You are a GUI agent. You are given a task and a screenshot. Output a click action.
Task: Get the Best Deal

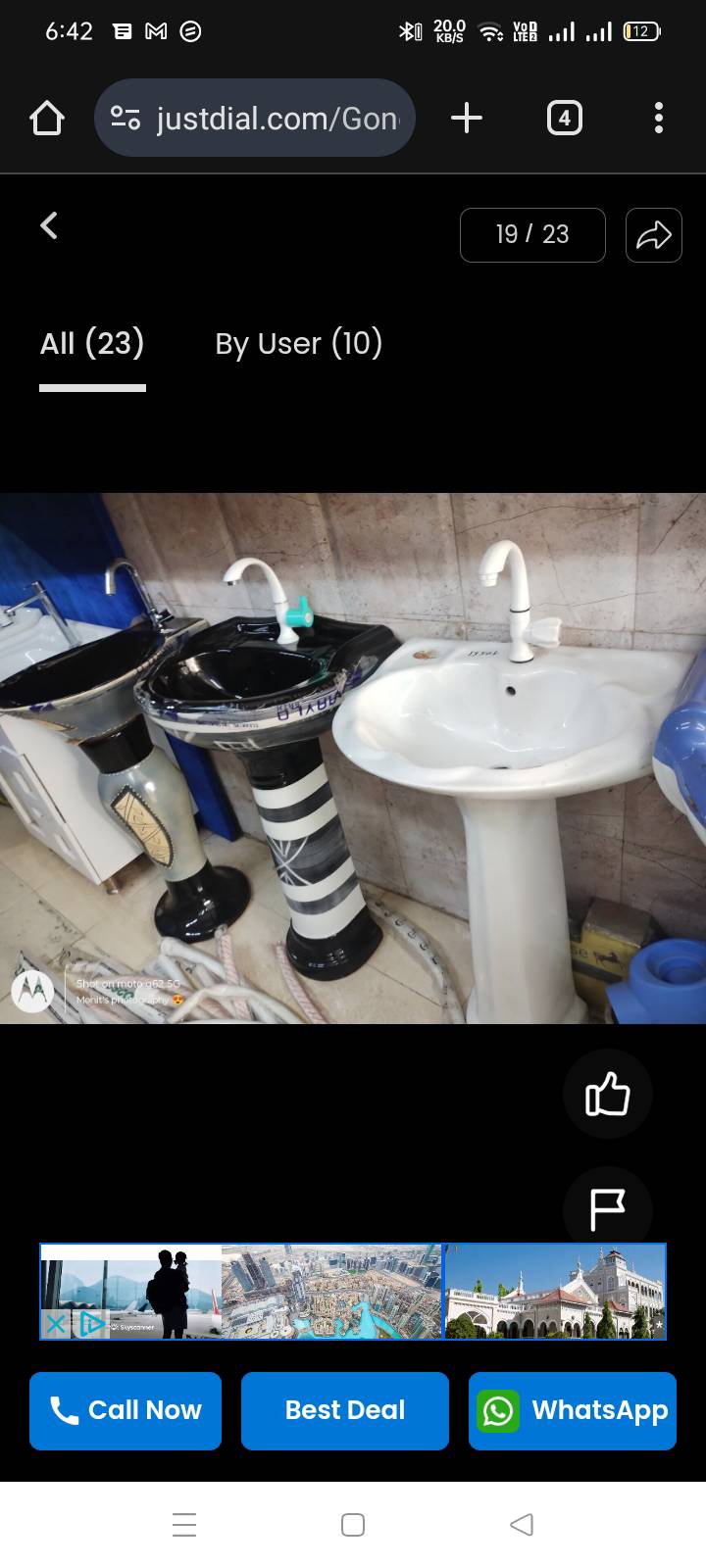(344, 1410)
